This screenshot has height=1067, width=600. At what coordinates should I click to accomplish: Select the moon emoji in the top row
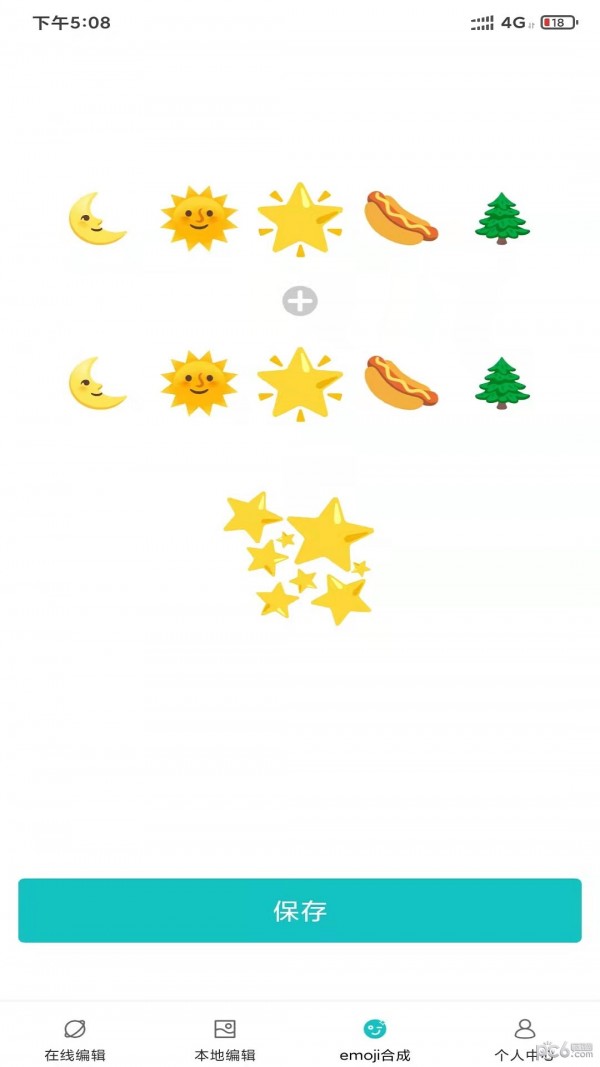click(x=97, y=219)
